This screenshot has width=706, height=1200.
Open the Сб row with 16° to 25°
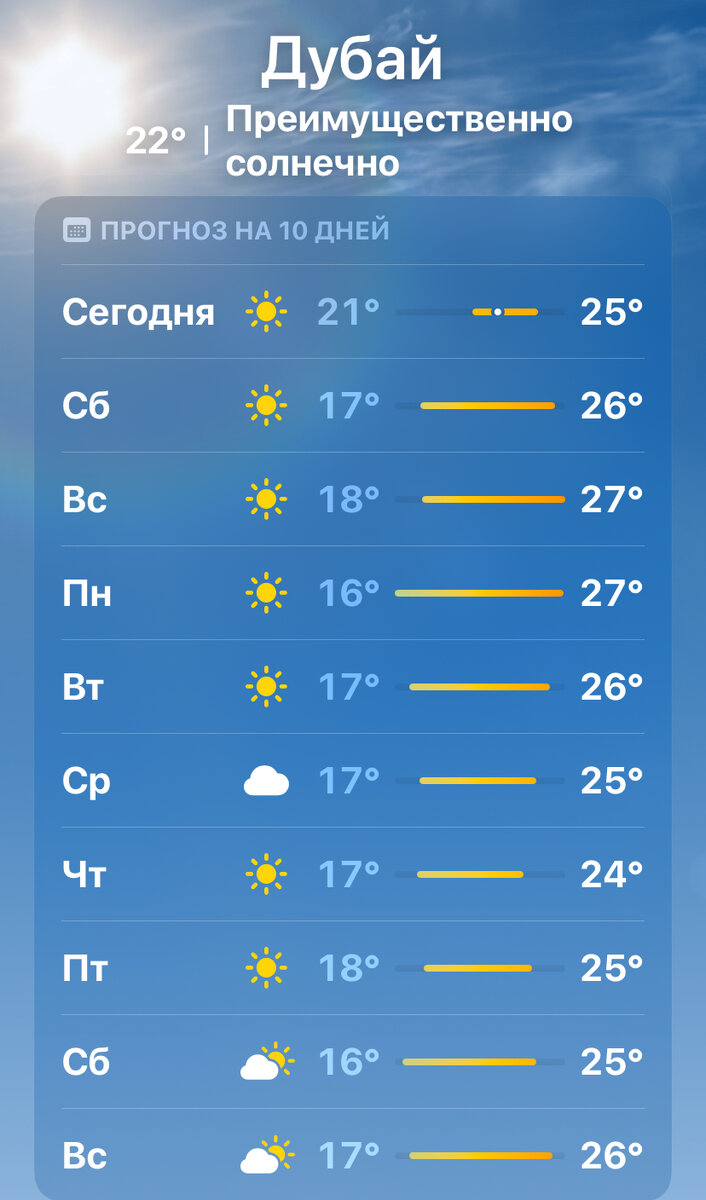point(353,1062)
